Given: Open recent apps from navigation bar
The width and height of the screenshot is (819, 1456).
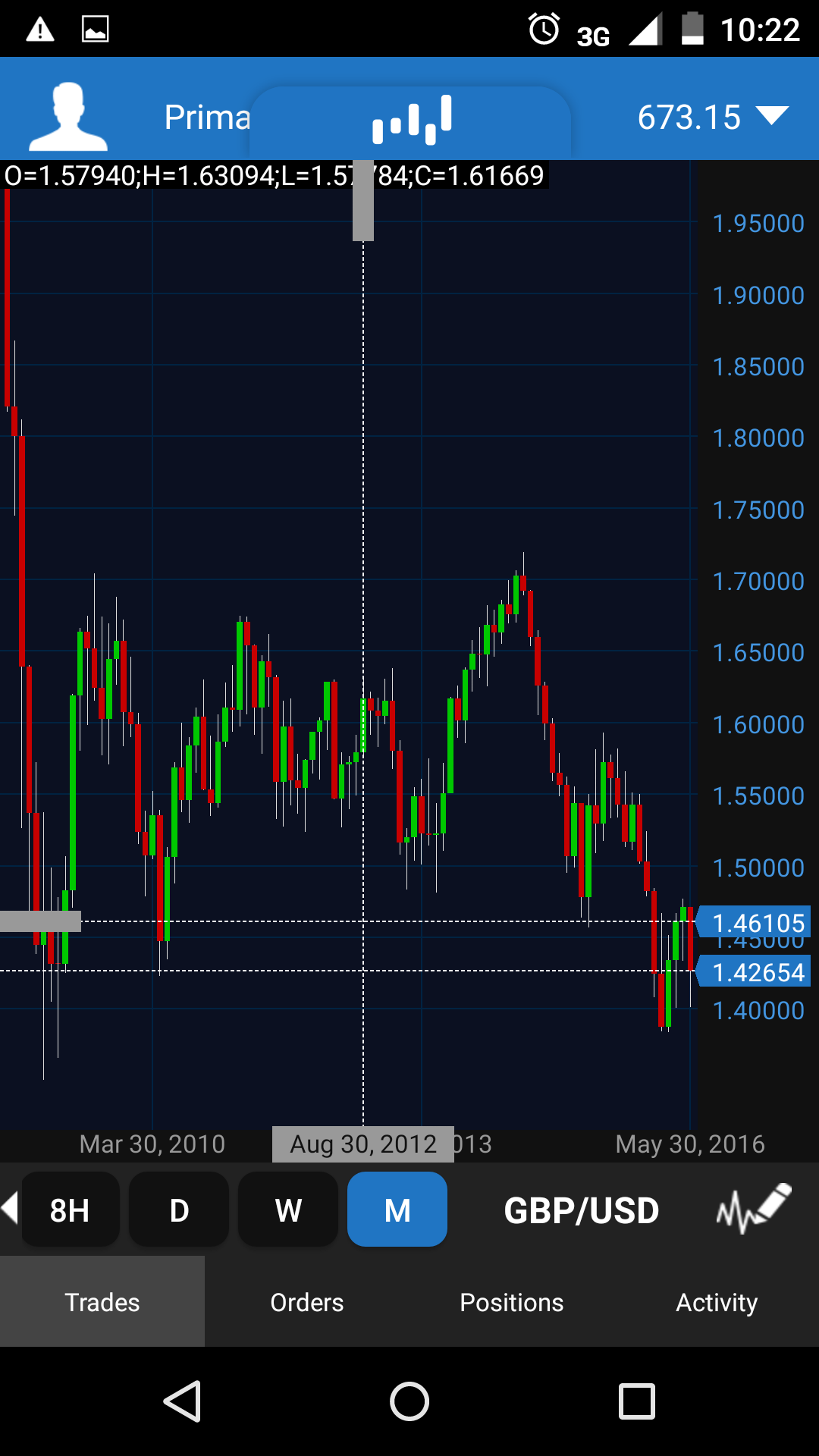Looking at the screenshot, I should (x=636, y=1401).
